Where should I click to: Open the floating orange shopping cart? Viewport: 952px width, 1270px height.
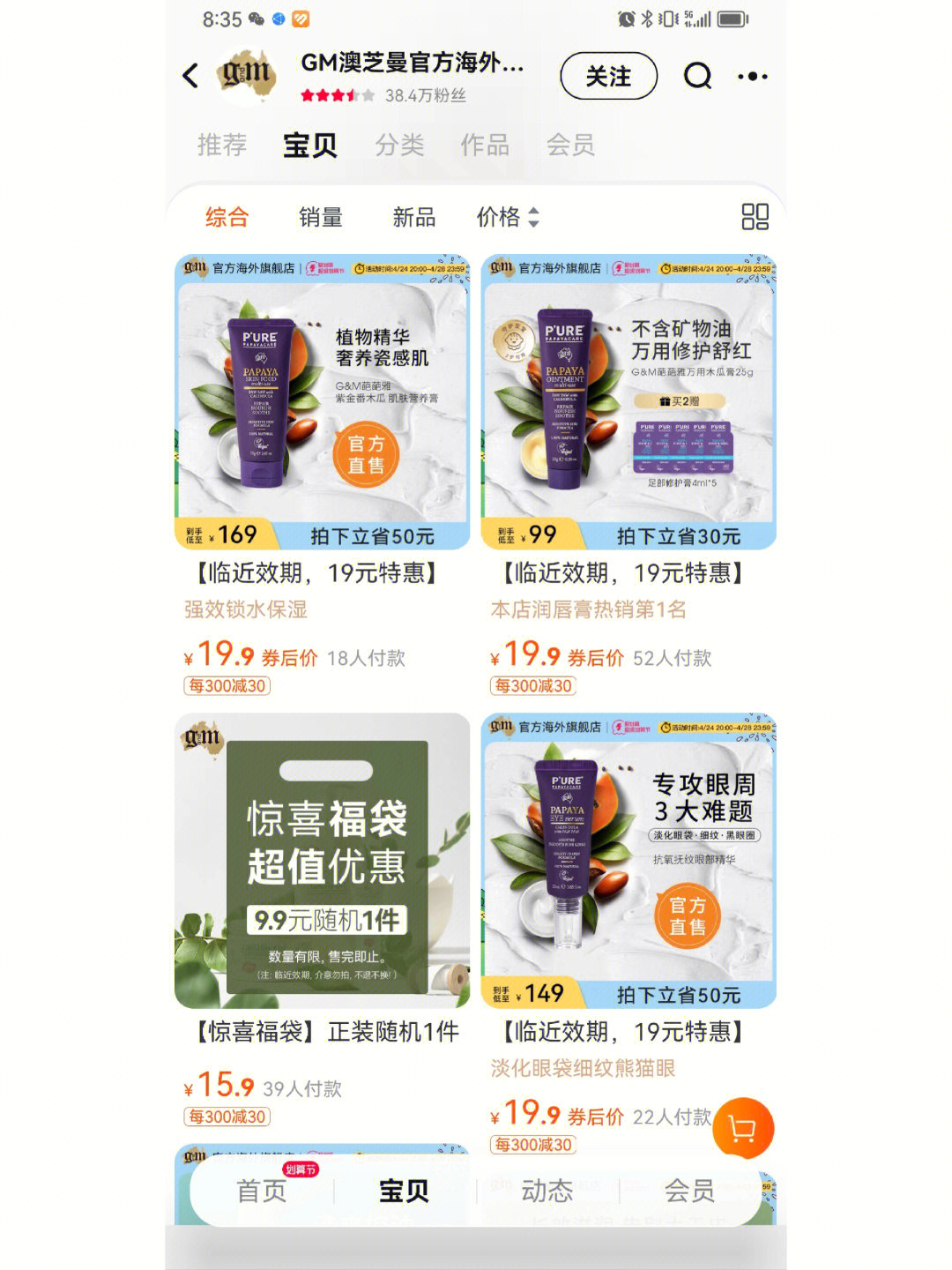pyautogui.click(x=743, y=1128)
